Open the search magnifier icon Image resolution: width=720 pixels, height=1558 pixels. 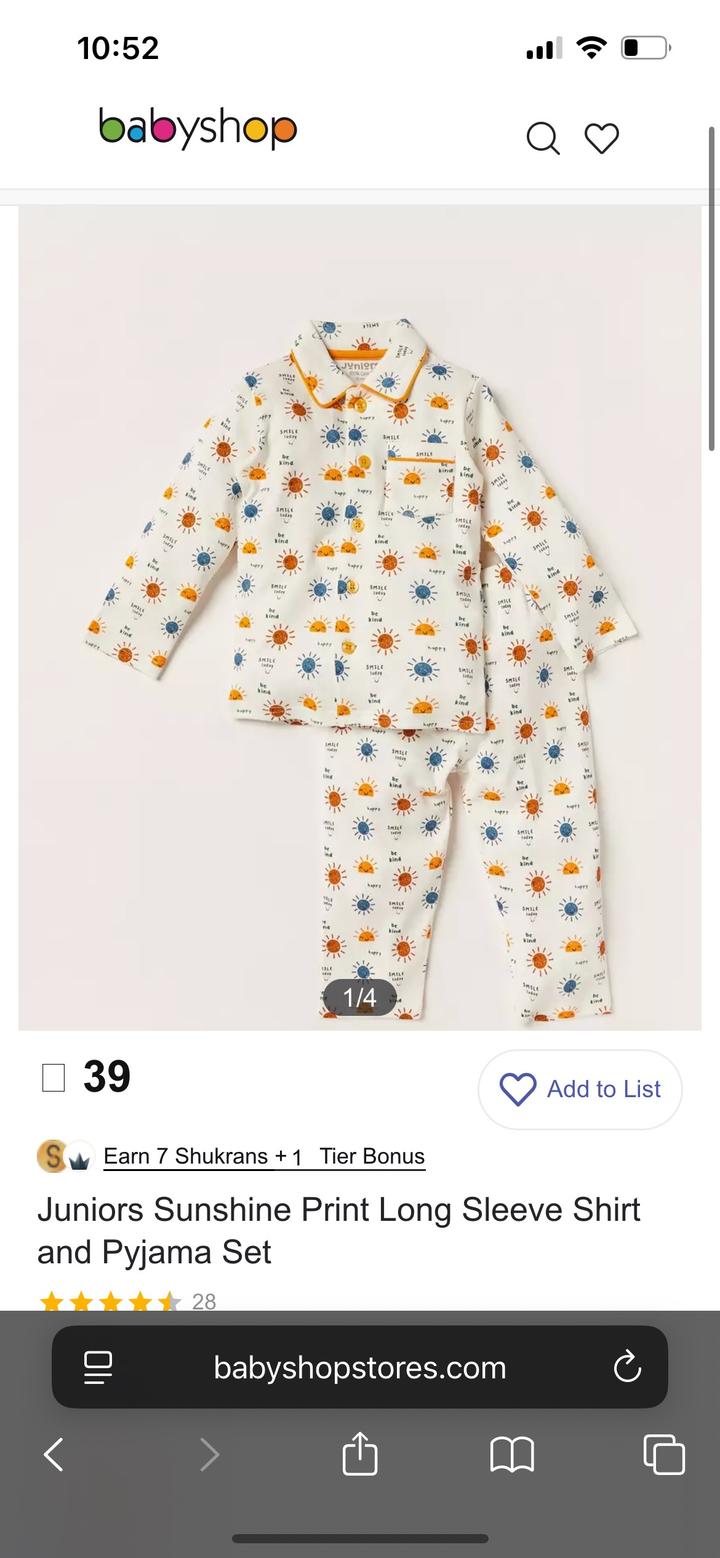tap(543, 139)
